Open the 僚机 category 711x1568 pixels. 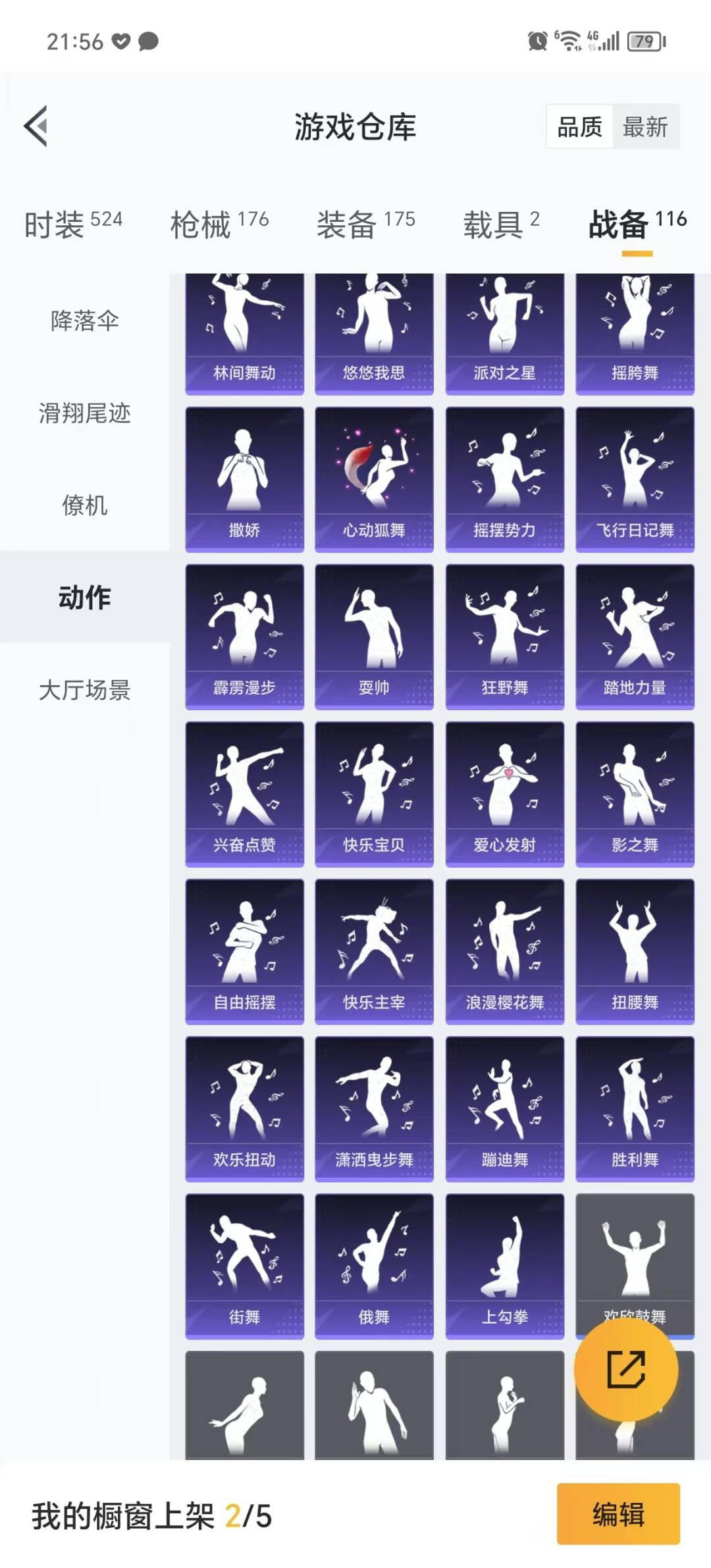pos(84,505)
